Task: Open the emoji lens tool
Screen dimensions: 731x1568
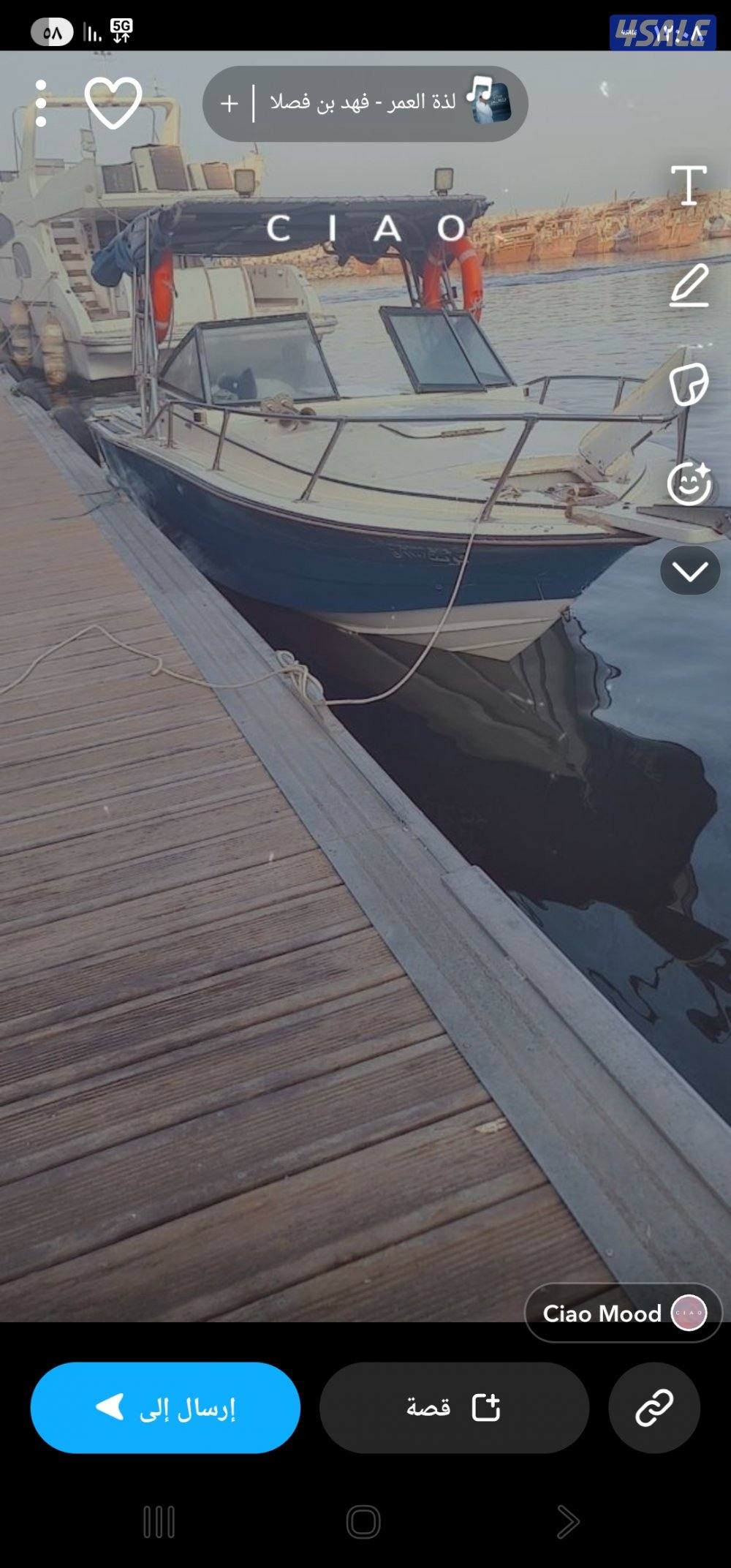Action: [x=689, y=483]
